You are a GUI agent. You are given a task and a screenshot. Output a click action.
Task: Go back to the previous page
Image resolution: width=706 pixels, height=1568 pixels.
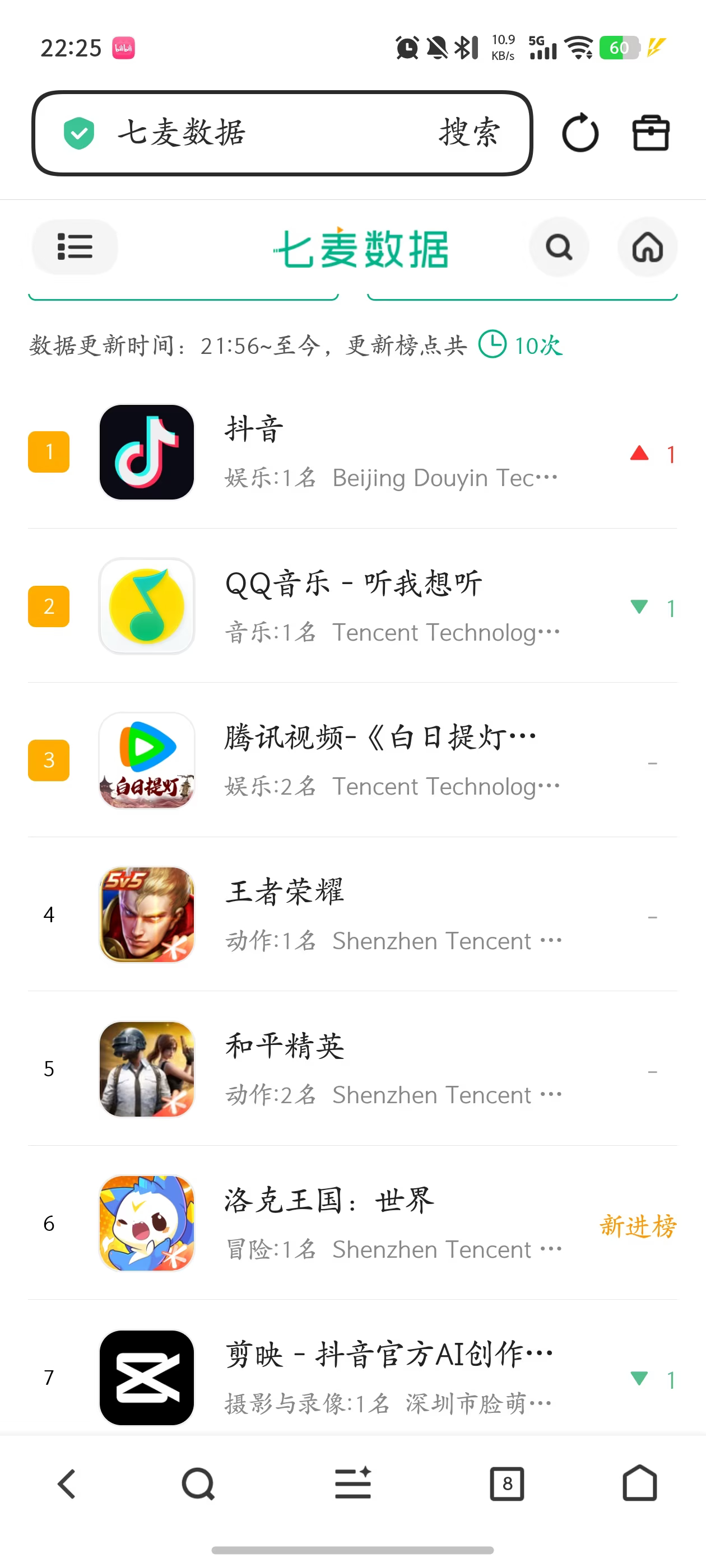(x=66, y=1483)
